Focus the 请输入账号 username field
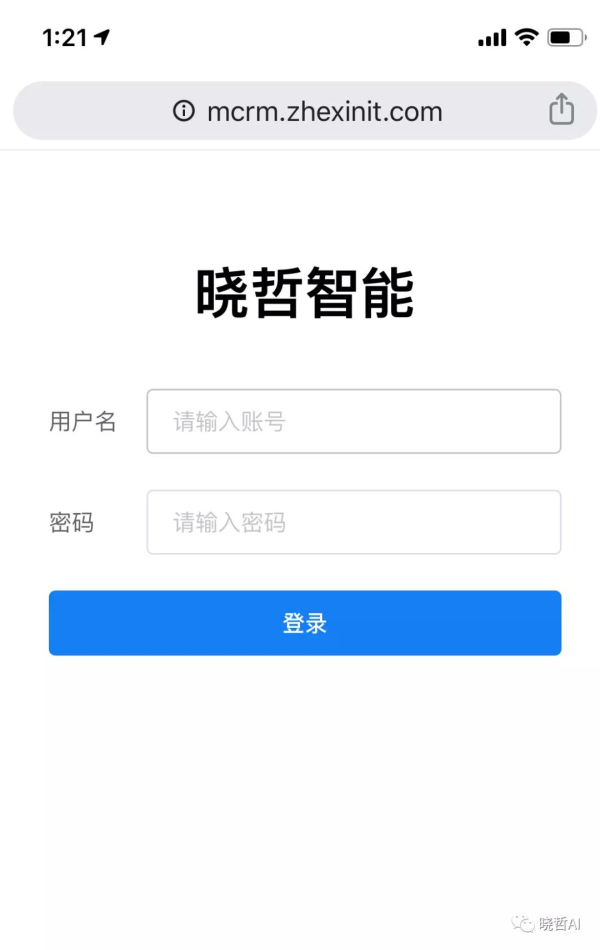 pos(353,421)
